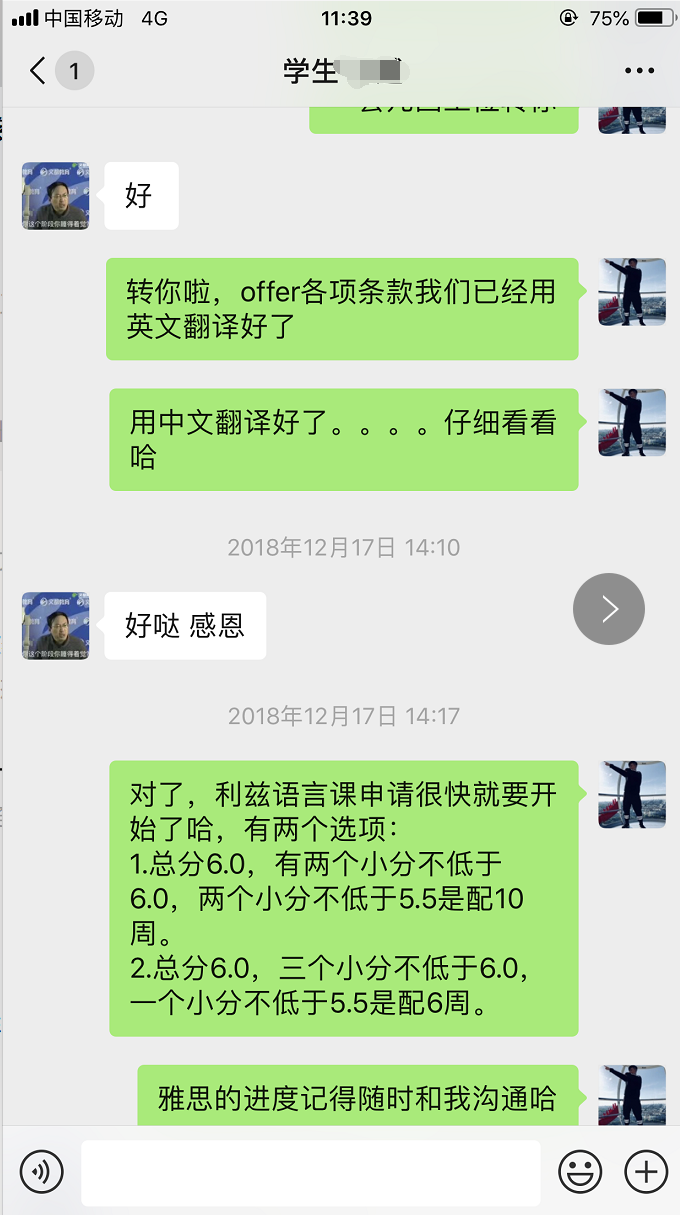Open student's avatar beside "好哒 感恩"
This screenshot has width=680, height=1215.
pyautogui.click(x=56, y=625)
